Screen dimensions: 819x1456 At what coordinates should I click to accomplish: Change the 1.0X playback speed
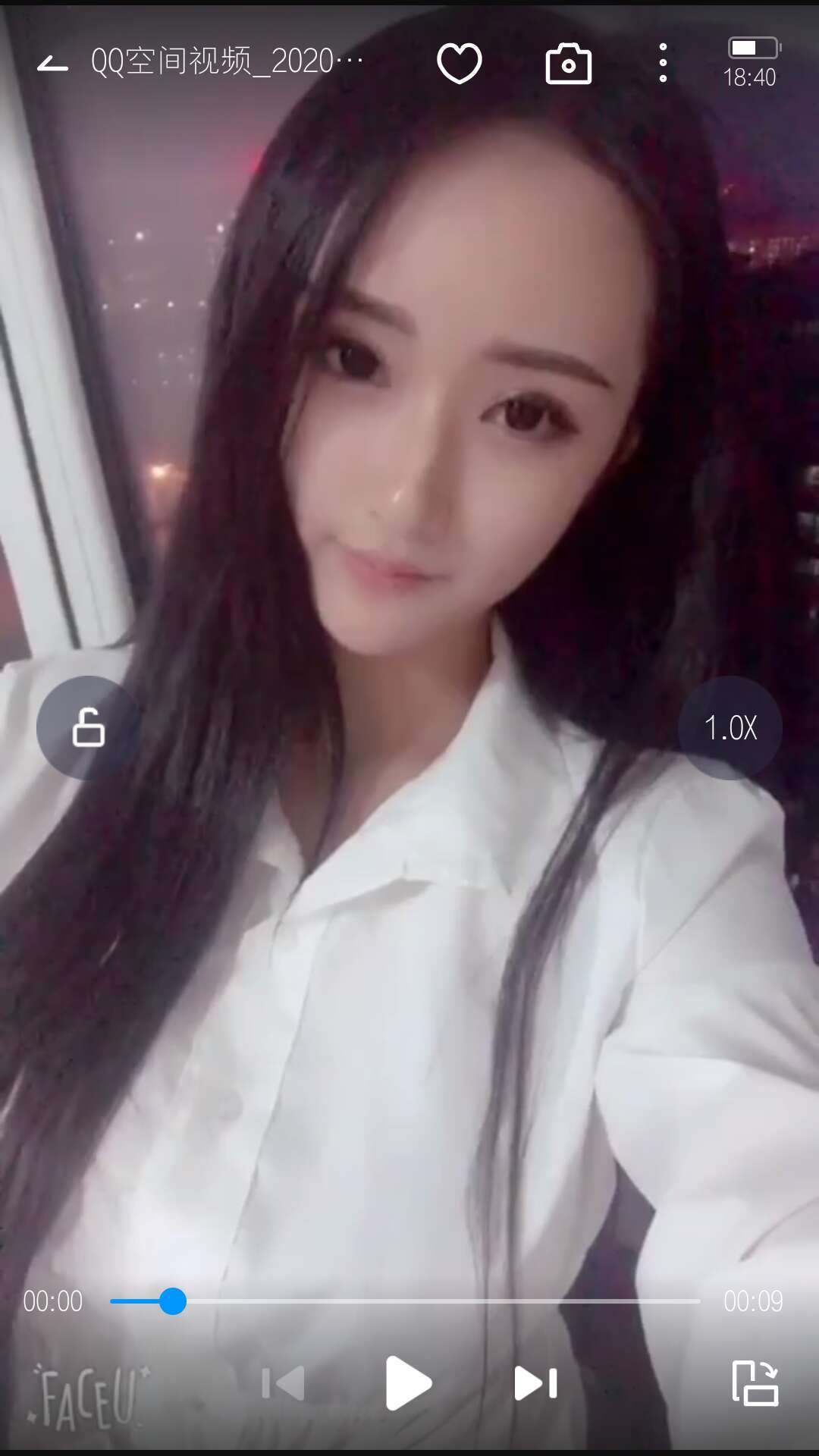point(730,728)
